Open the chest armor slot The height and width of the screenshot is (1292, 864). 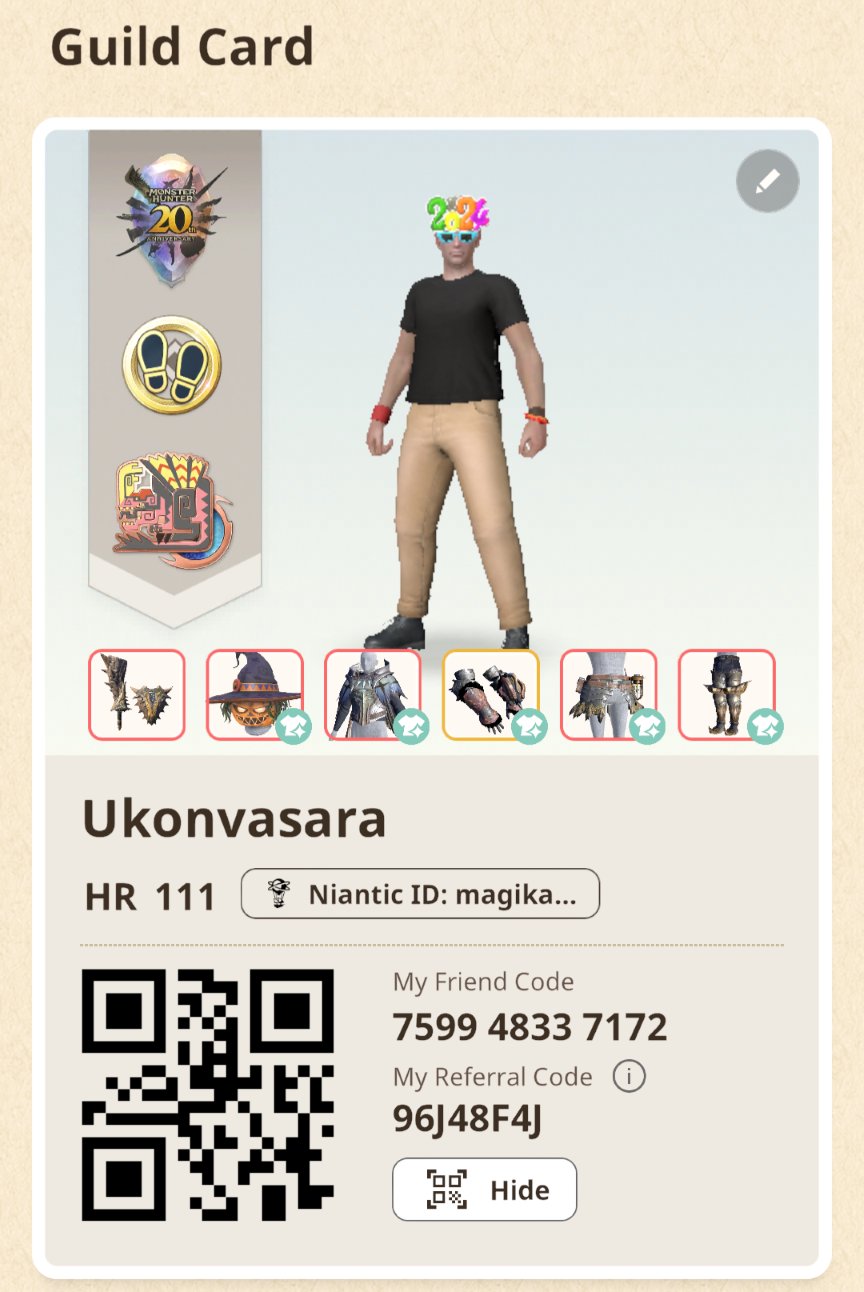click(x=373, y=695)
